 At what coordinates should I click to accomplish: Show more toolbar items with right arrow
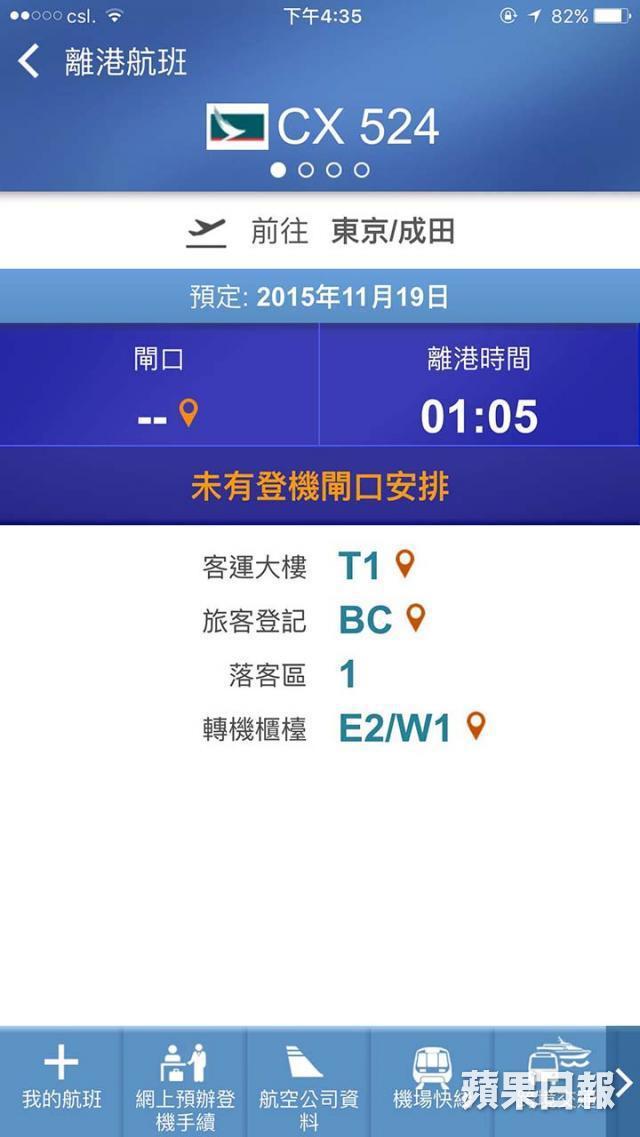(623, 1082)
